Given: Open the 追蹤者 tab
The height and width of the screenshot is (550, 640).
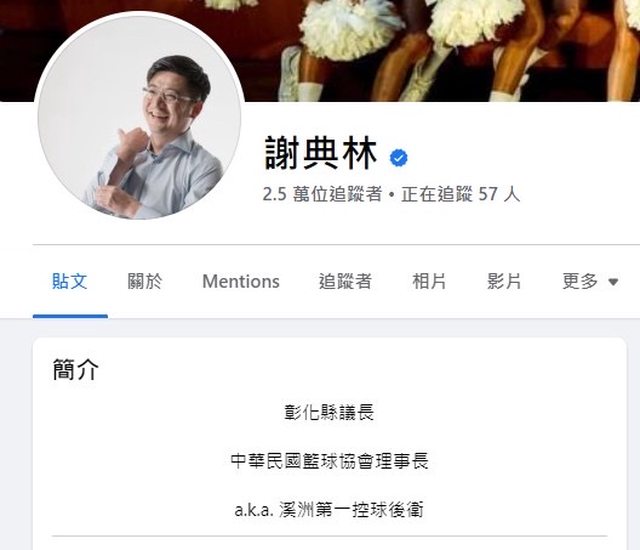Looking at the screenshot, I should coord(345,282).
